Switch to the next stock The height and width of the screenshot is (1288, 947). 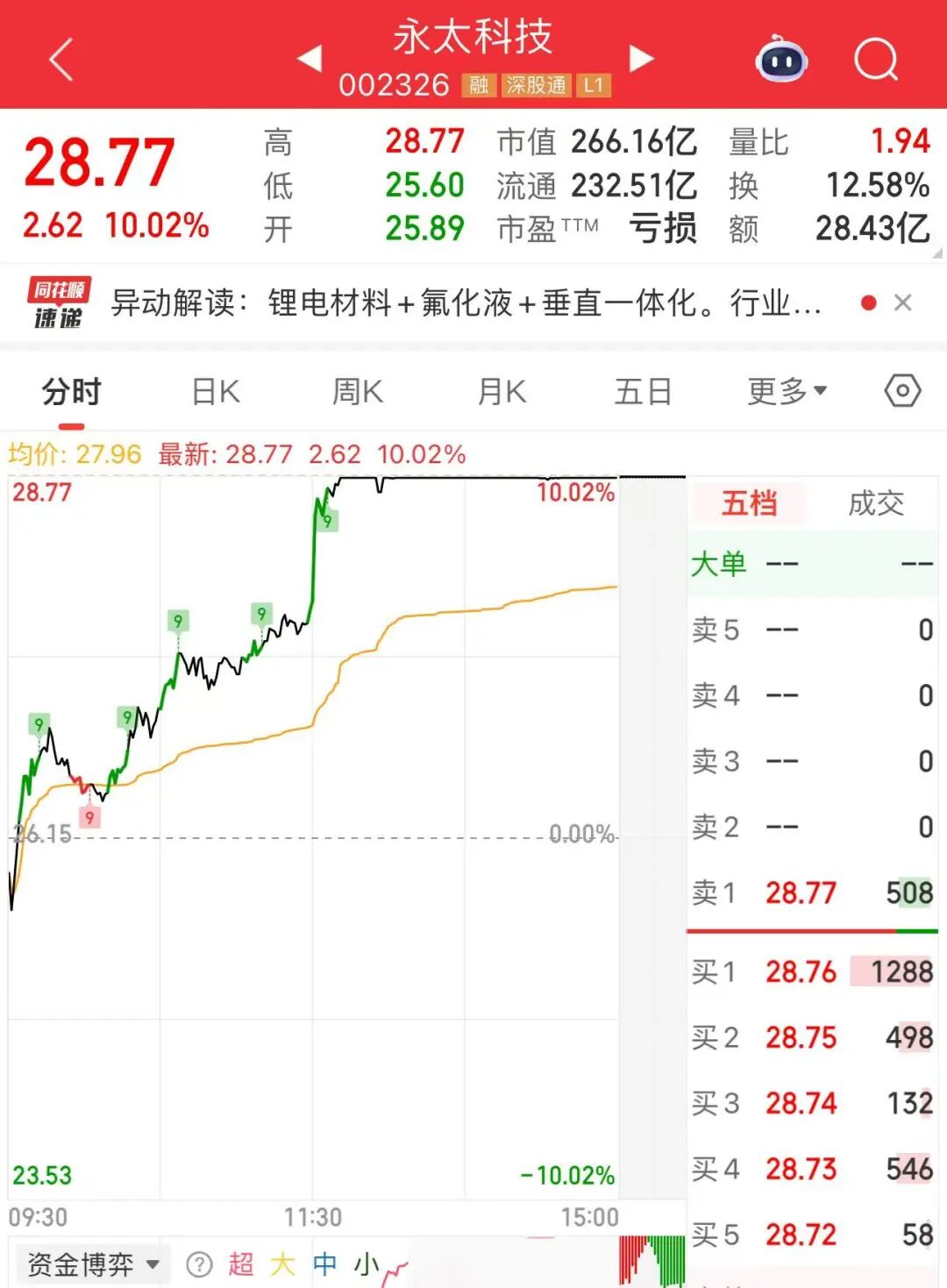(x=642, y=59)
